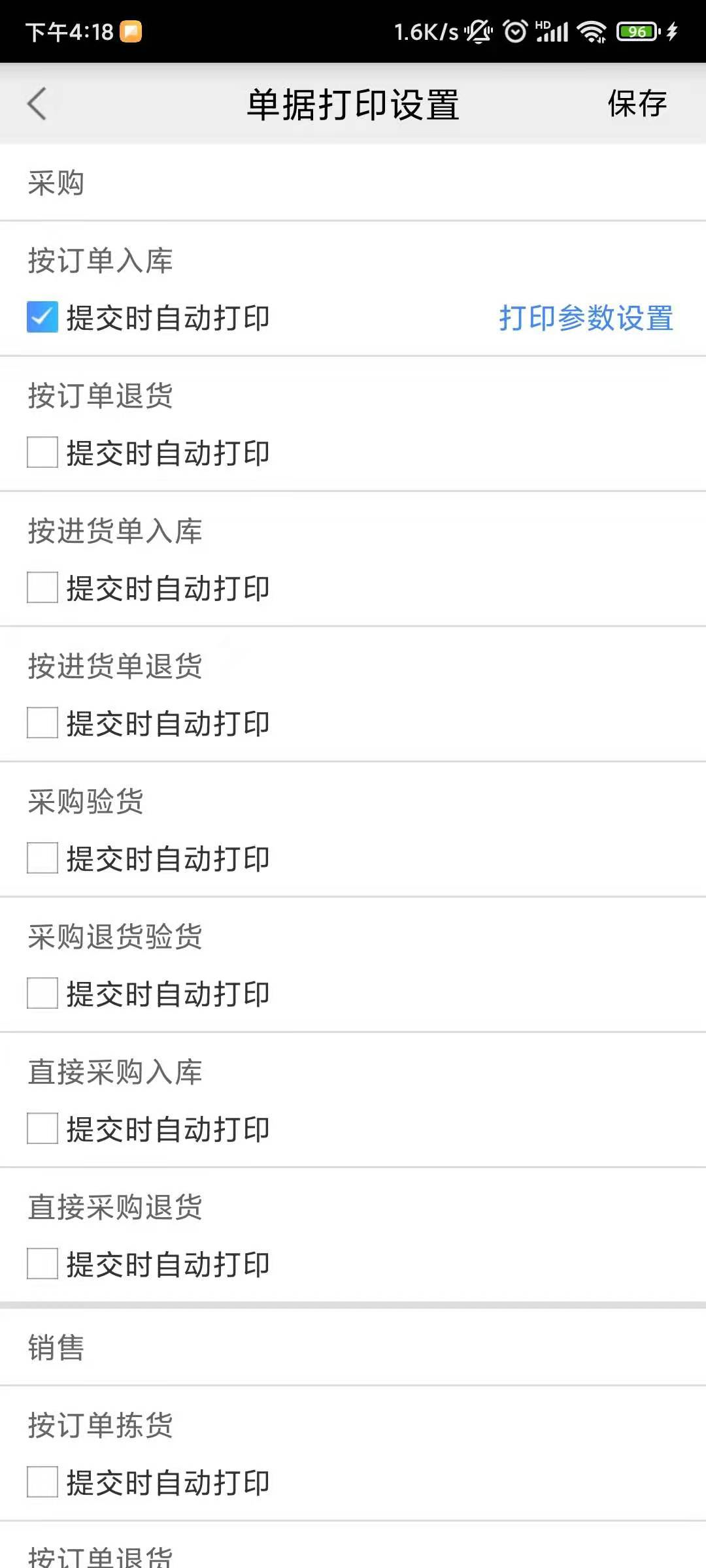
Task: Check auto print under 直接采购退货
Action: click(42, 1264)
